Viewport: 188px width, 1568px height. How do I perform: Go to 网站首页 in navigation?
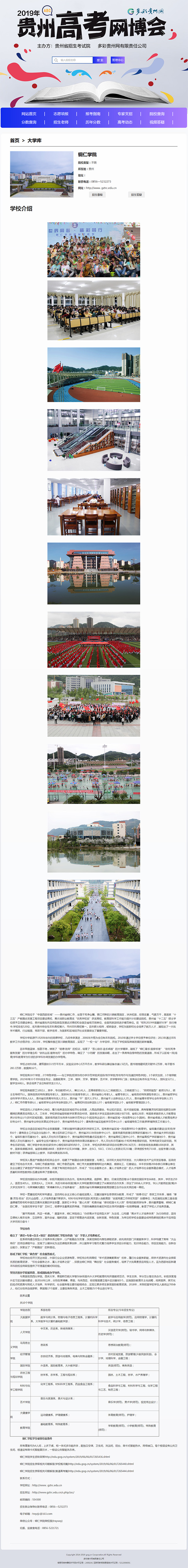point(29,114)
